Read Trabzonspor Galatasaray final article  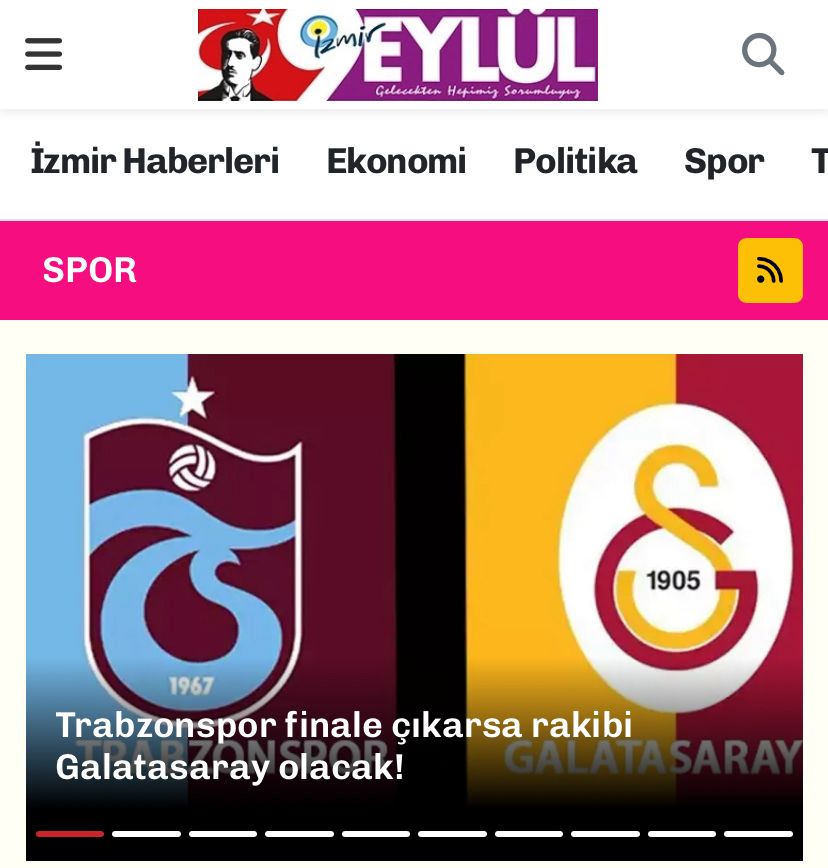point(344,746)
